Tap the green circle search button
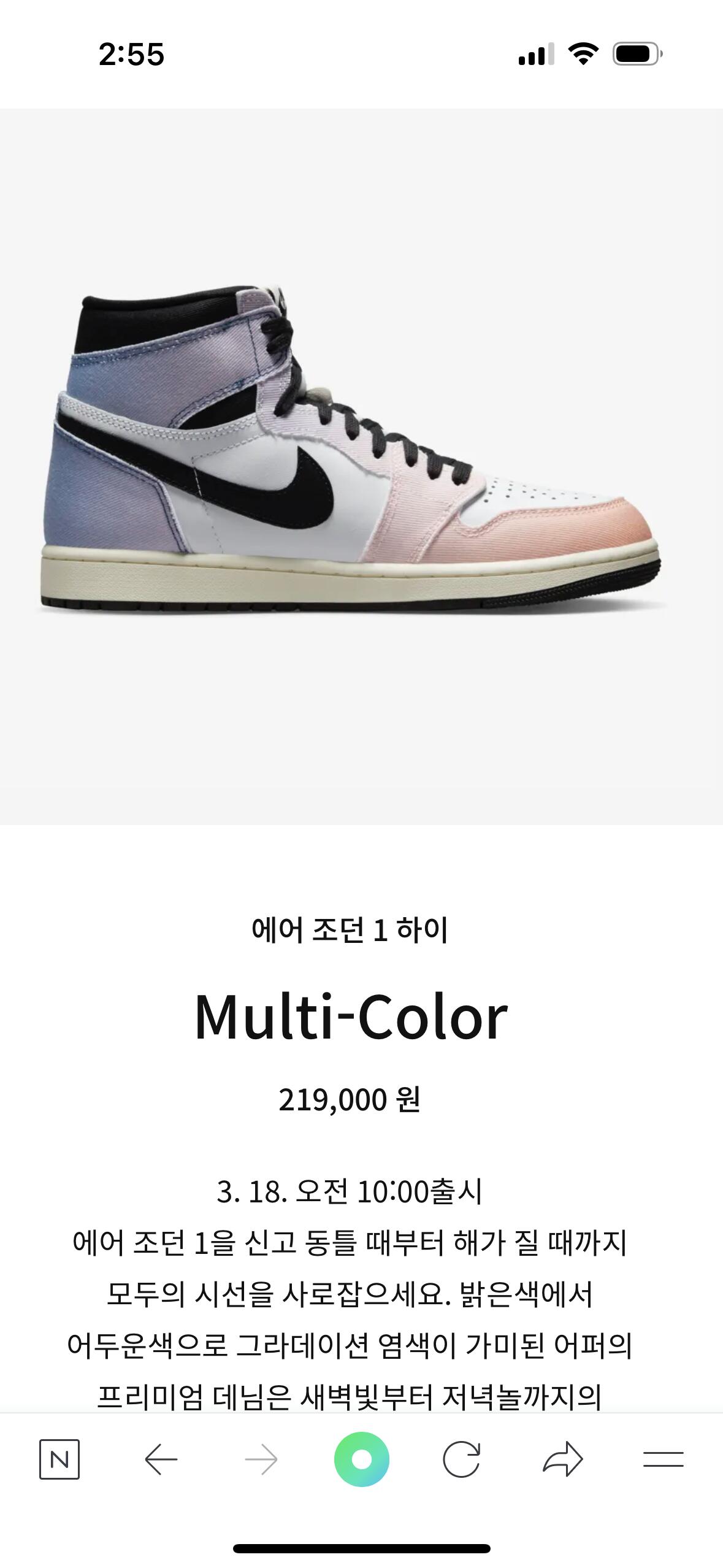 [x=361, y=1459]
